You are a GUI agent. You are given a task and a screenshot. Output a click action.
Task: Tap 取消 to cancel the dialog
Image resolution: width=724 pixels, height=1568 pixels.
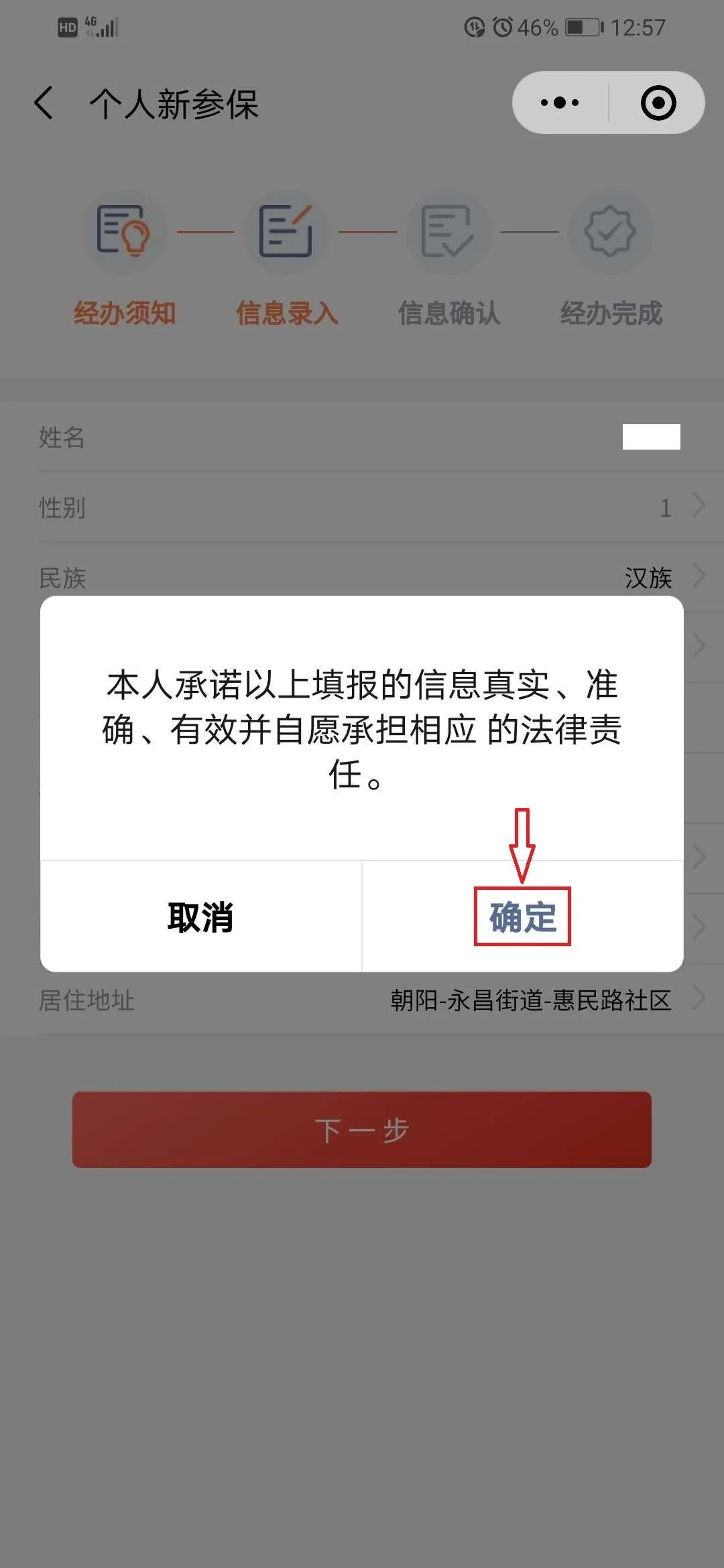[x=200, y=917]
